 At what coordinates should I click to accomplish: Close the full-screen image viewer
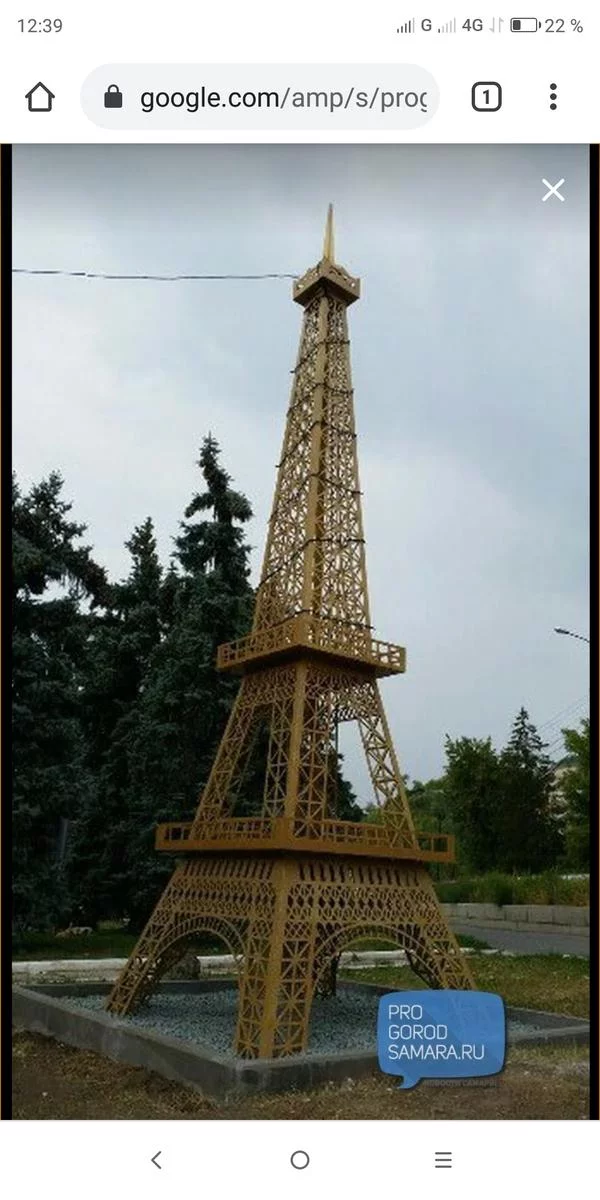pyautogui.click(x=553, y=190)
